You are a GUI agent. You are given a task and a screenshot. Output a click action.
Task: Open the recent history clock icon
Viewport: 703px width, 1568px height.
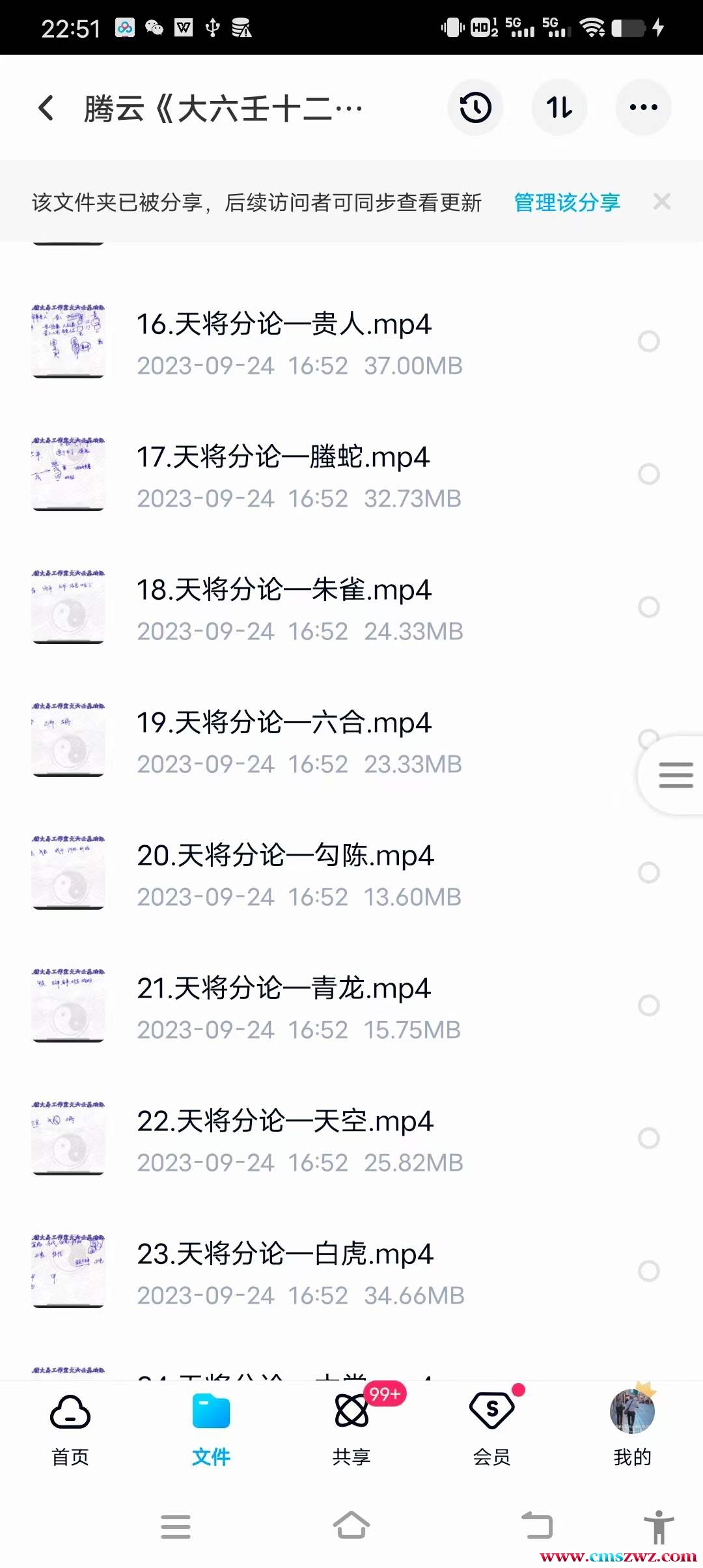pyautogui.click(x=475, y=108)
